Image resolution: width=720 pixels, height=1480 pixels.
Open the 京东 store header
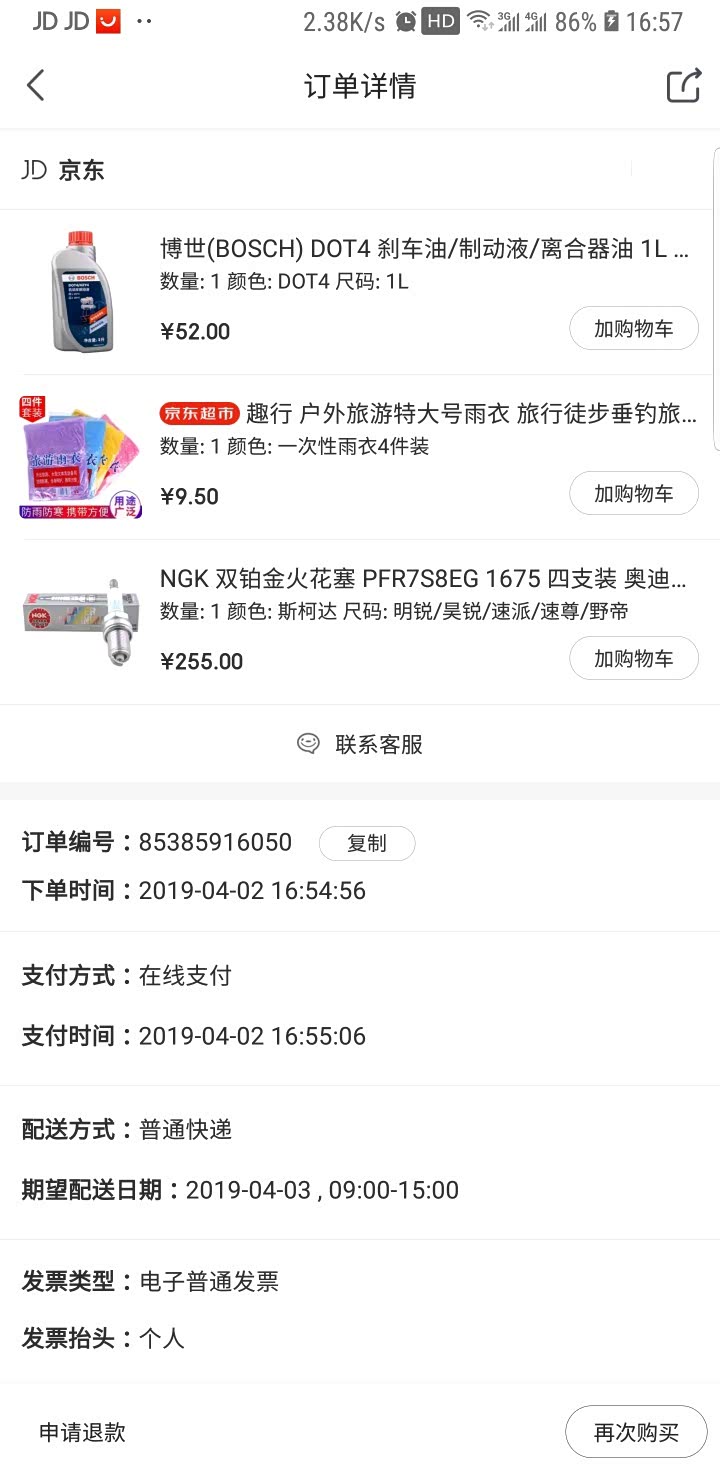click(64, 170)
